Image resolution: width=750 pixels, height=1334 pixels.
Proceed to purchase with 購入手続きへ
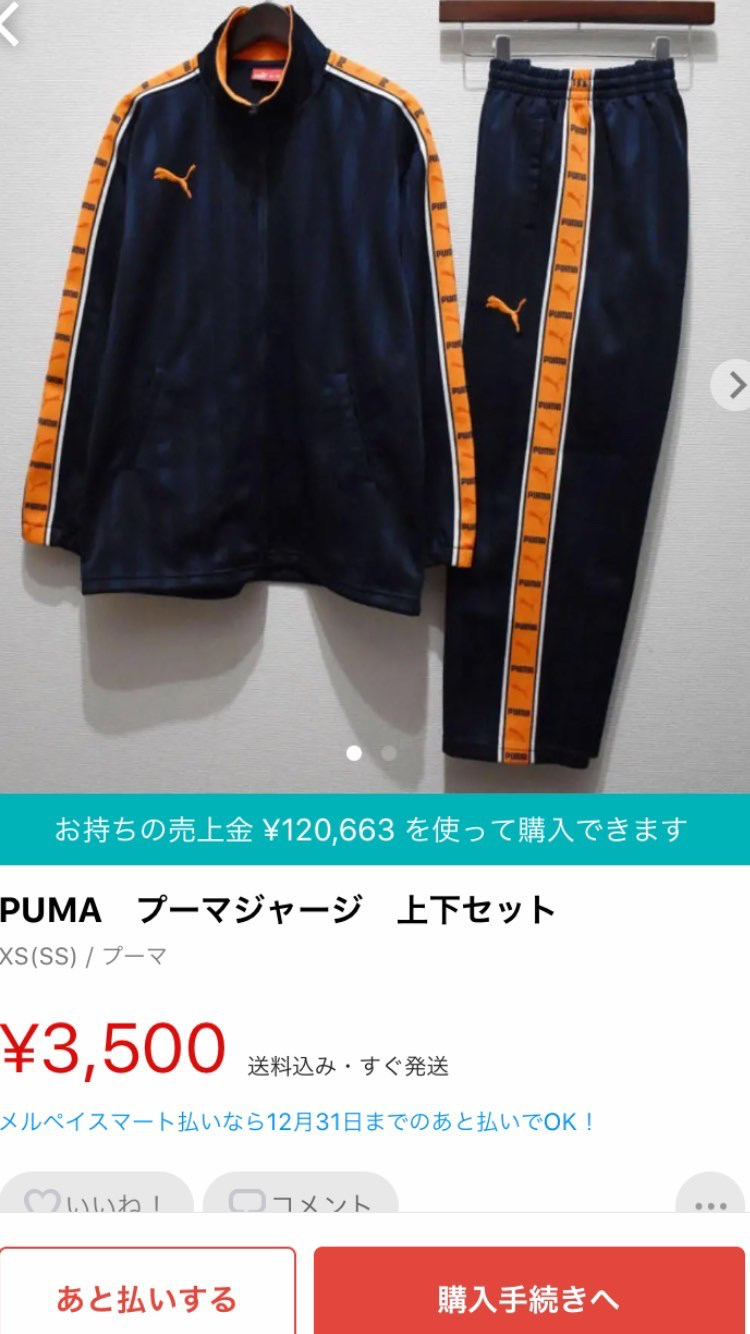click(x=529, y=1298)
